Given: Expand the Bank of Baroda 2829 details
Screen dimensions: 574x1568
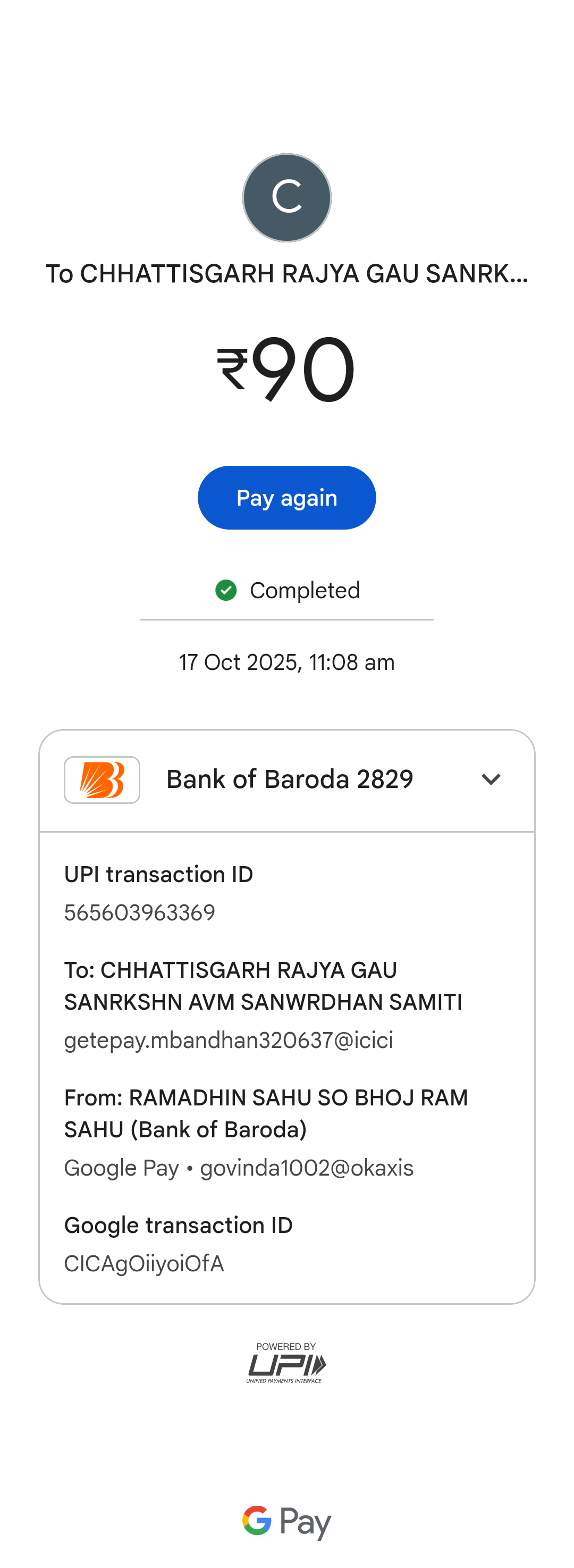Looking at the screenshot, I should (490, 779).
